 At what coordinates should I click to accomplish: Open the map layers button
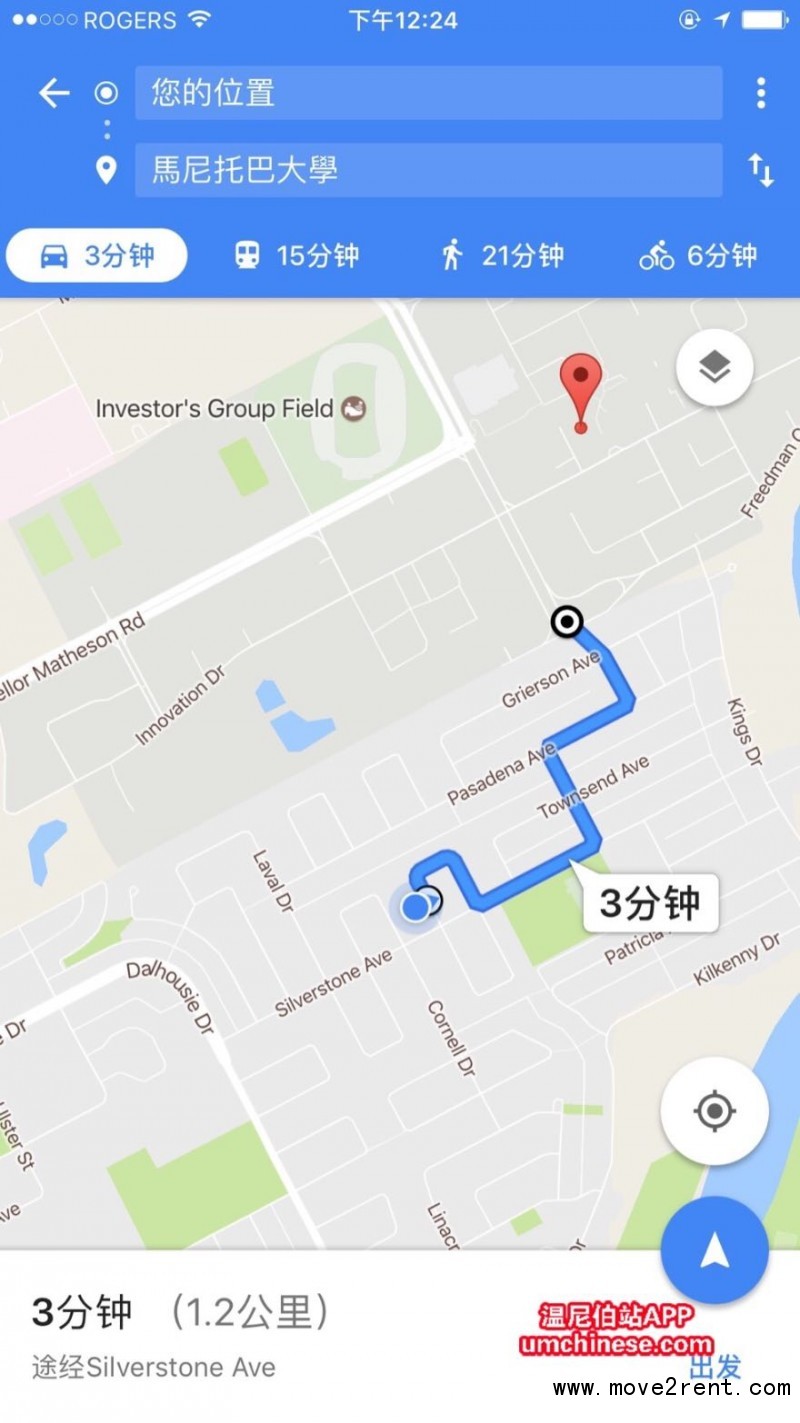click(714, 369)
